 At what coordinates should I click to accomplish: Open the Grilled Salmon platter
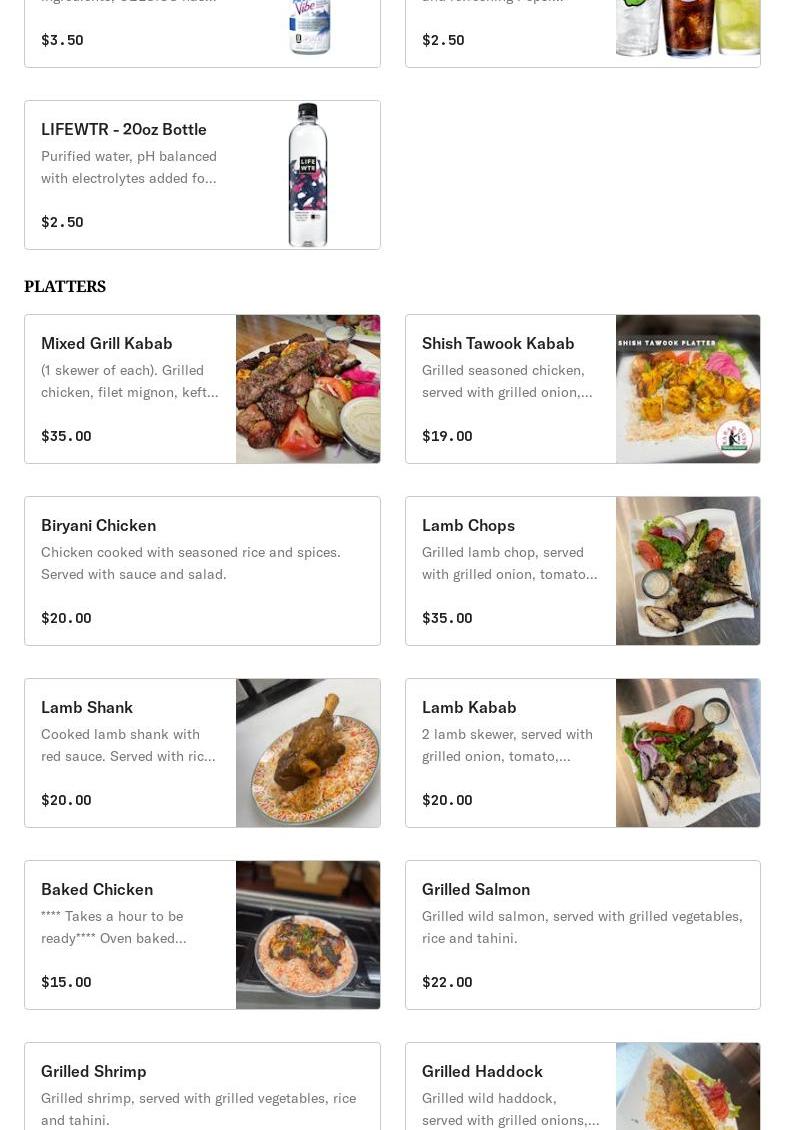pos(582,935)
